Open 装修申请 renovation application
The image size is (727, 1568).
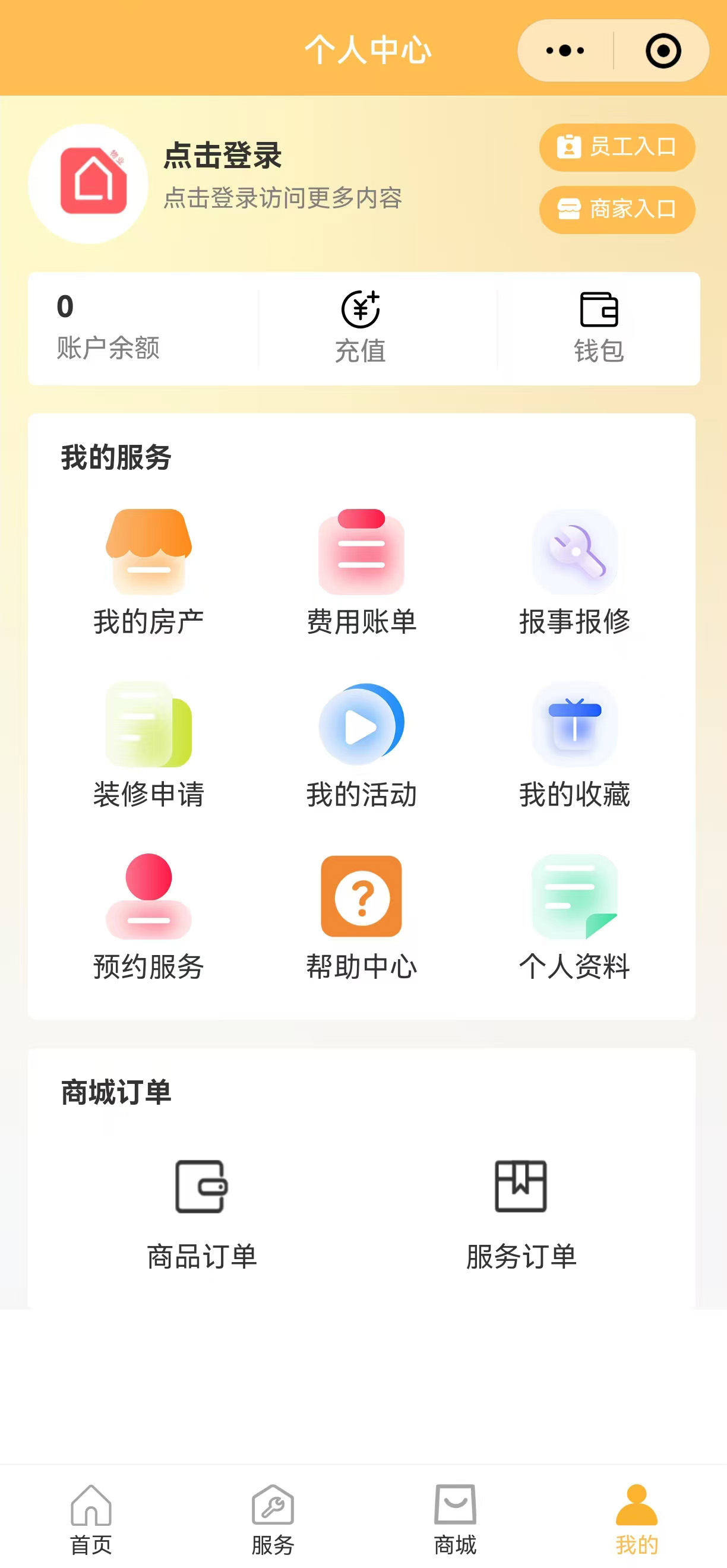148,745
